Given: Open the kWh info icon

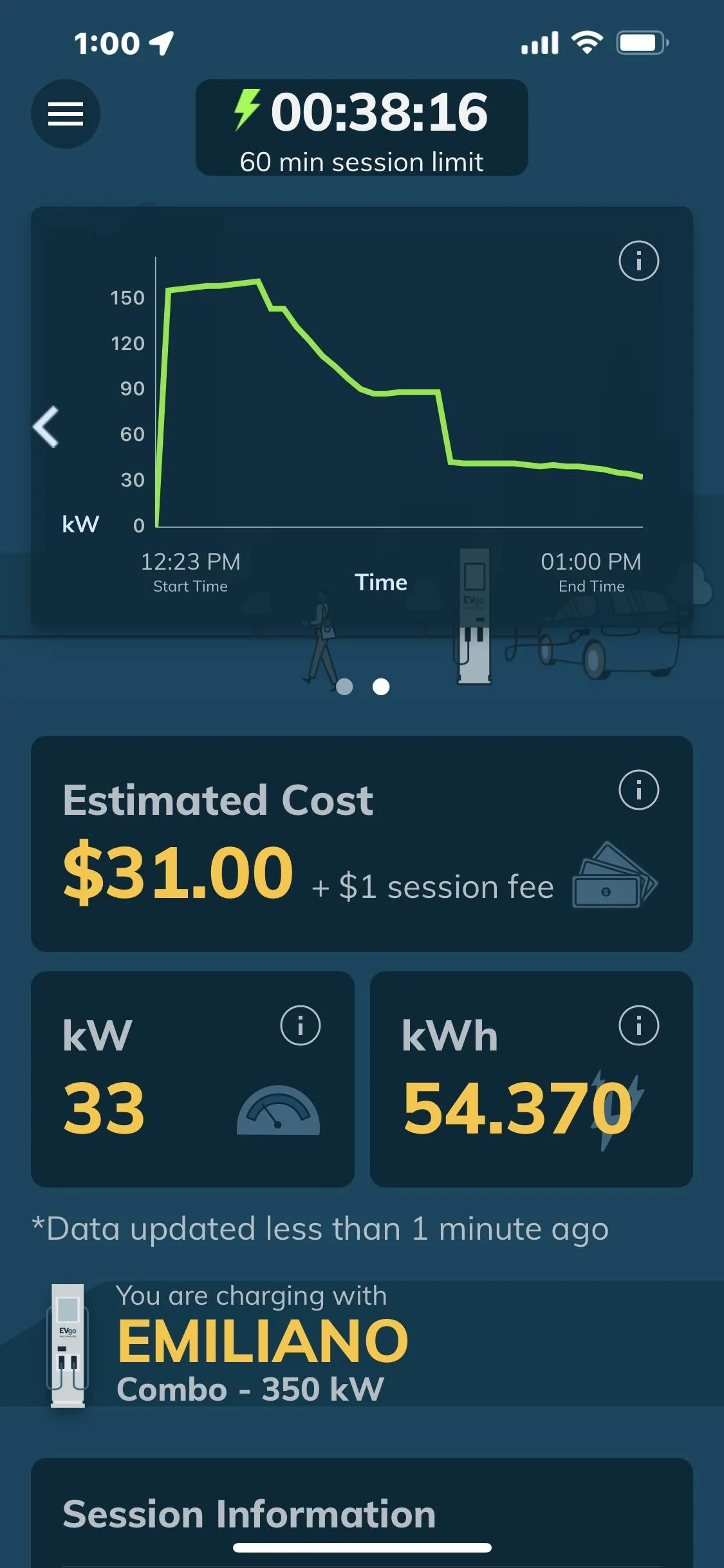Looking at the screenshot, I should click(638, 1025).
